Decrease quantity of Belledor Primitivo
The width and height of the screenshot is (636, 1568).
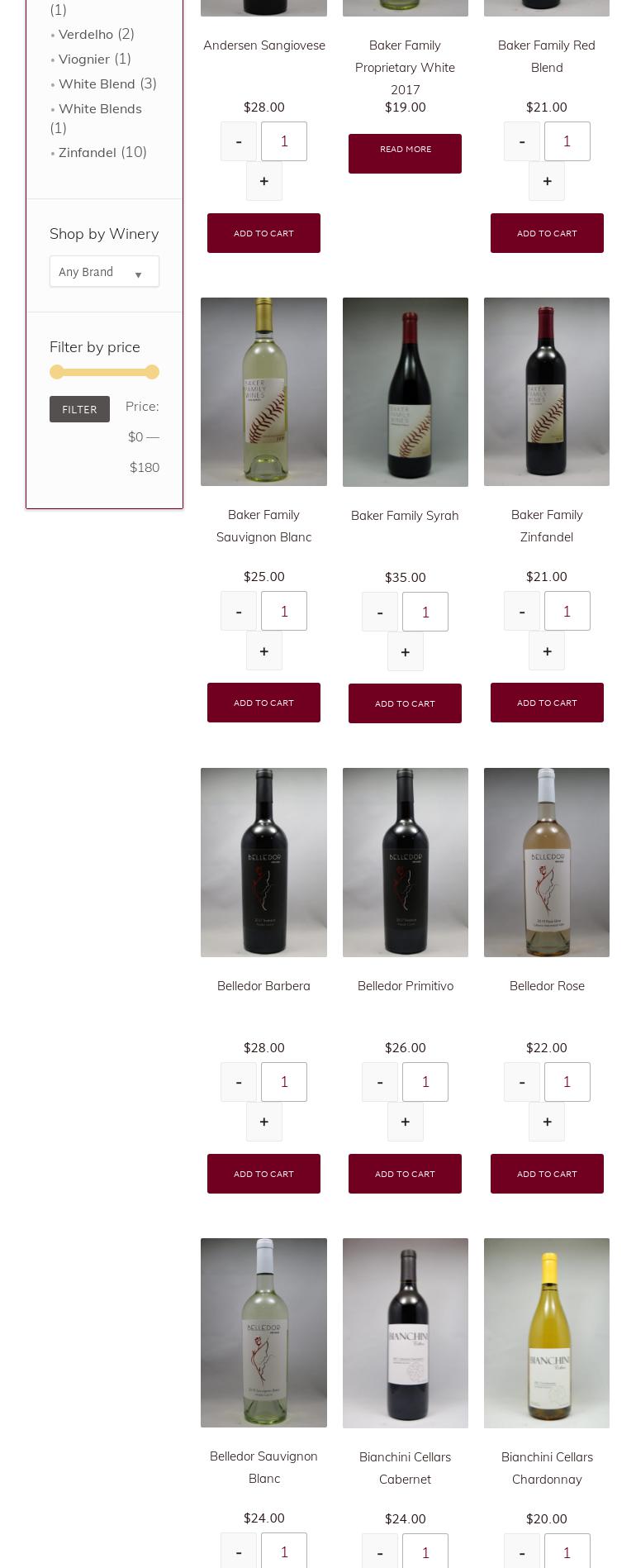380,1082
